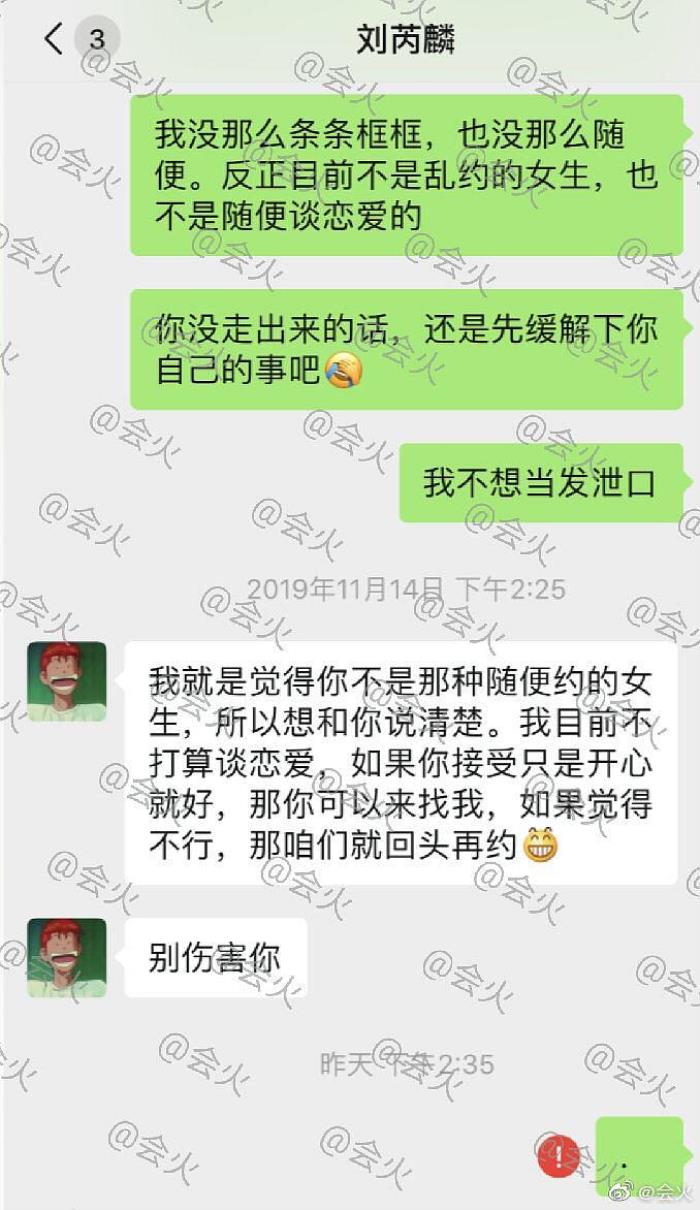The image size is (700, 1210).
Task: Open avatar next to 别伤害你 message
Action: pos(67,957)
